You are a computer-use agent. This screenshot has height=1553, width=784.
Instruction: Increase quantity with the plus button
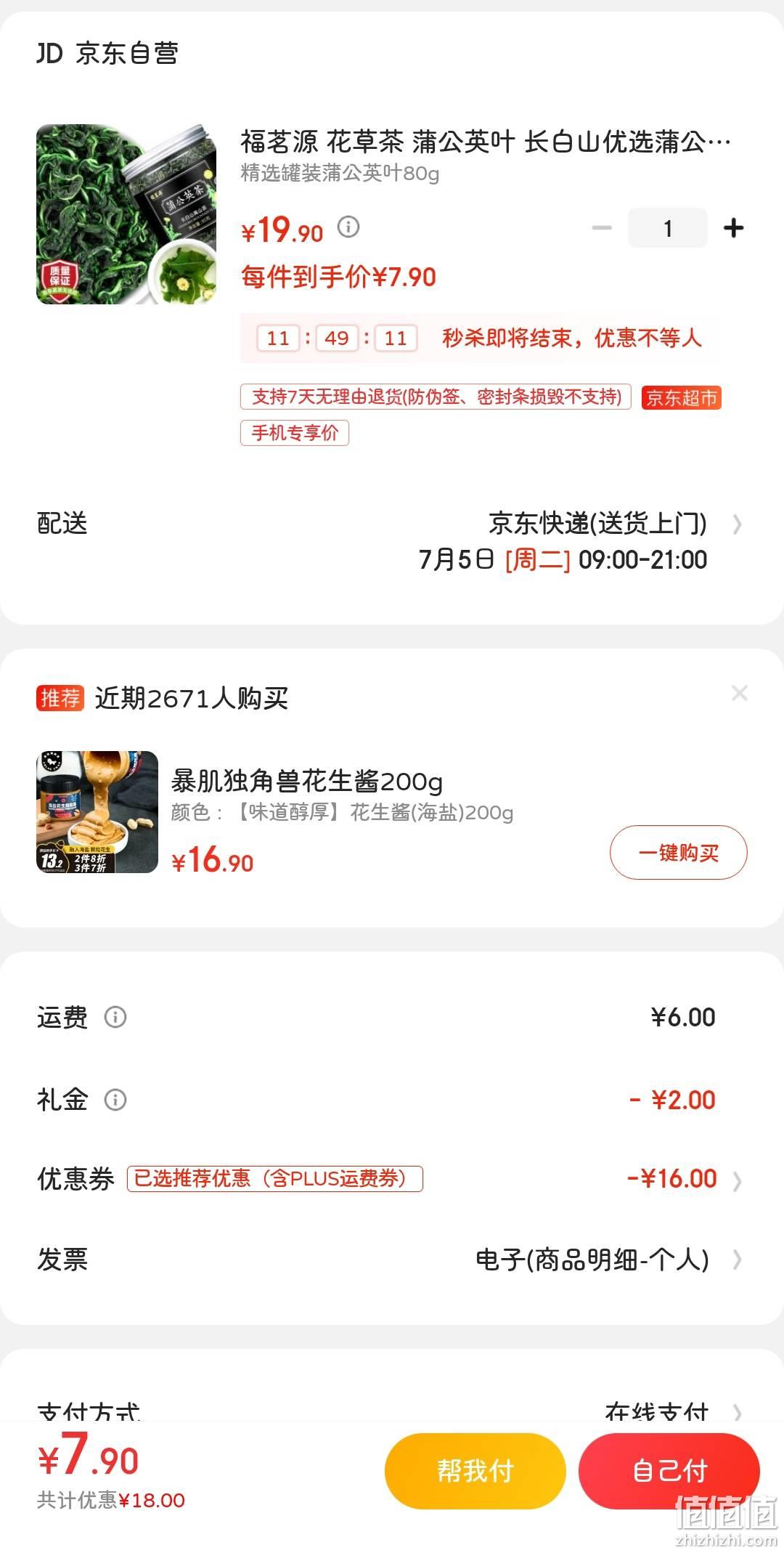[733, 228]
